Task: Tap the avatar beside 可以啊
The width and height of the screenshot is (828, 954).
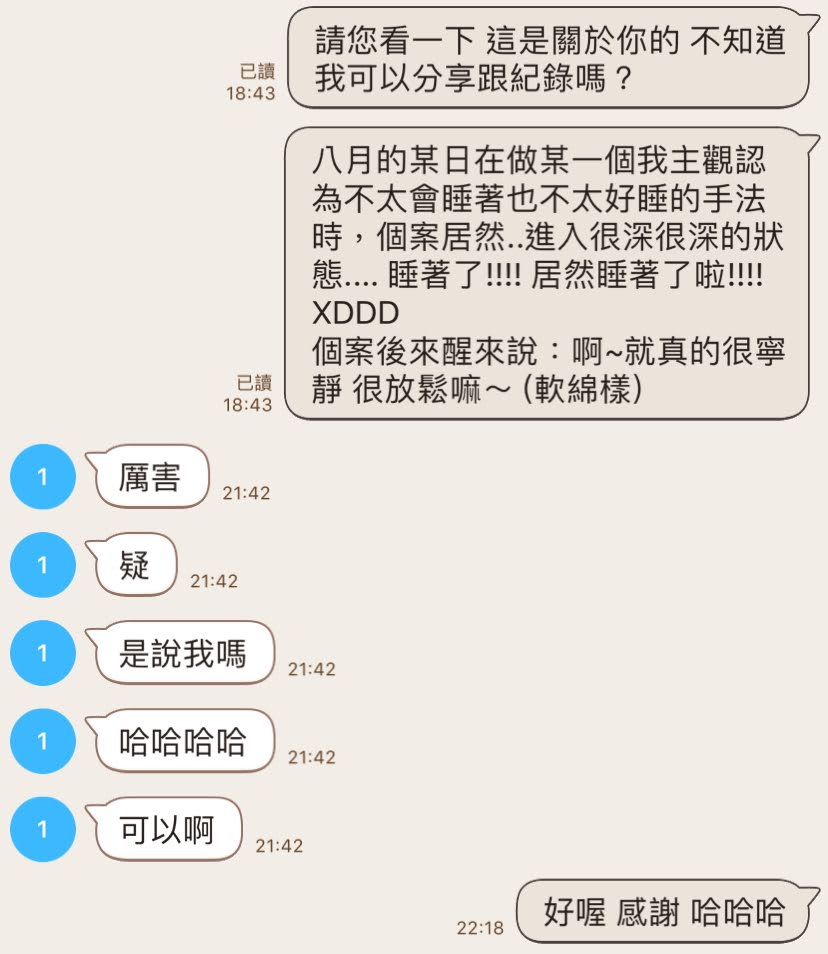Action: 42,829
